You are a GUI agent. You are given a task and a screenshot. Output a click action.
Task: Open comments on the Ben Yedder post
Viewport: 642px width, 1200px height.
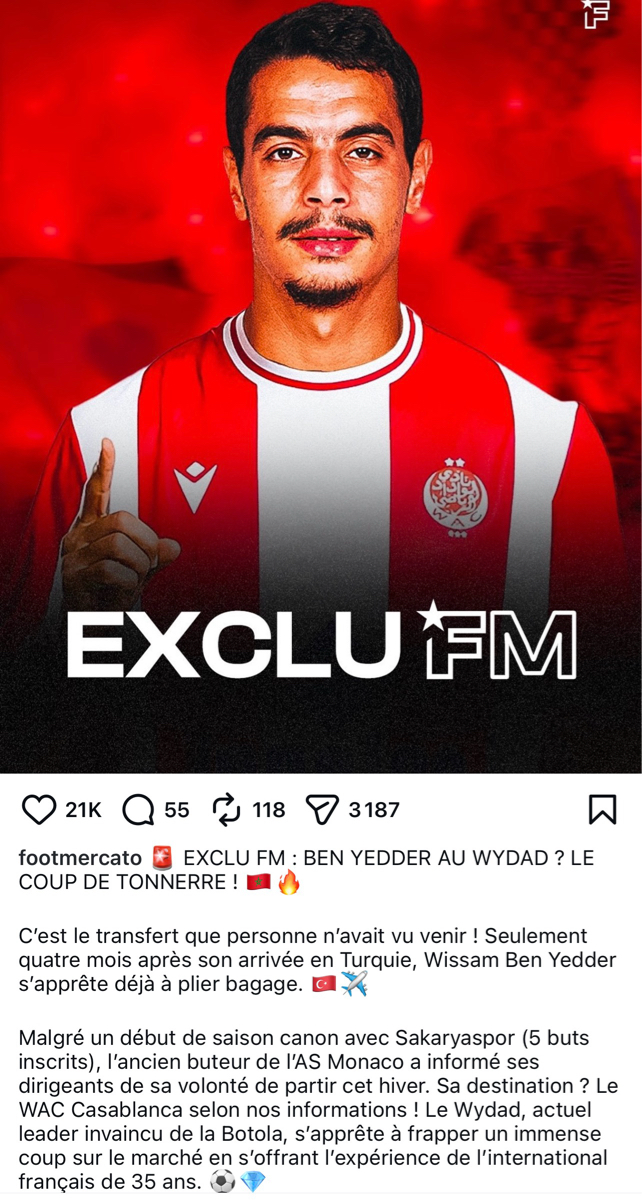point(139,809)
